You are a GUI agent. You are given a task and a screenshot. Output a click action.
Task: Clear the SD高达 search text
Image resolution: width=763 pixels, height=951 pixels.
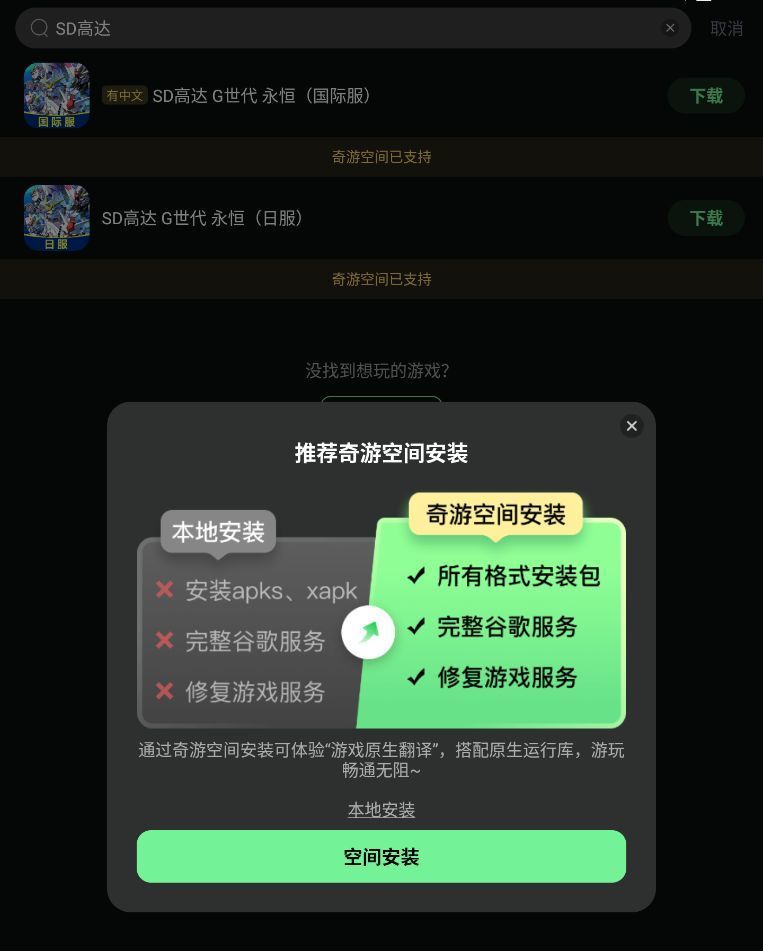pyautogui.click(x=670, y=28)
